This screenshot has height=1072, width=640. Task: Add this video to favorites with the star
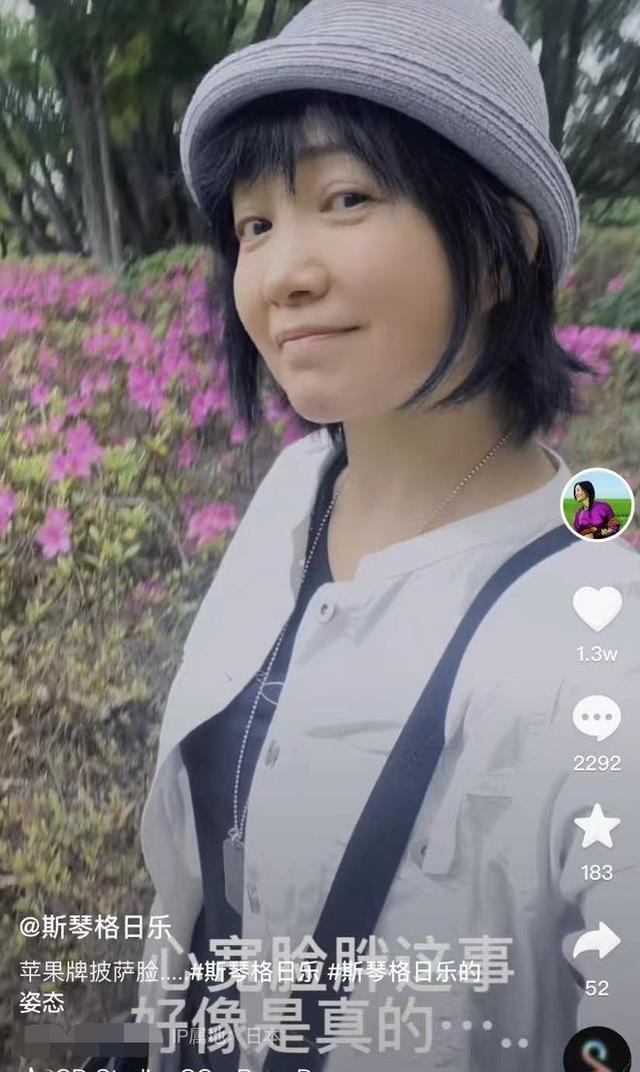pos(597,827)
